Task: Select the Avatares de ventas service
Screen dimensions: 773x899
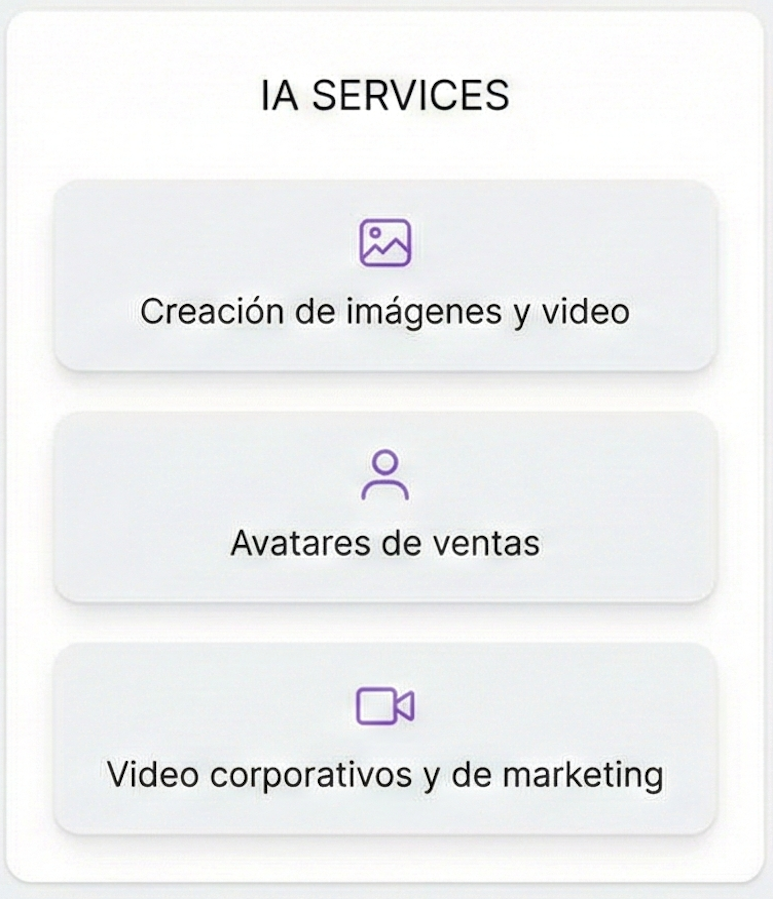Action: (x=385, y=507)
